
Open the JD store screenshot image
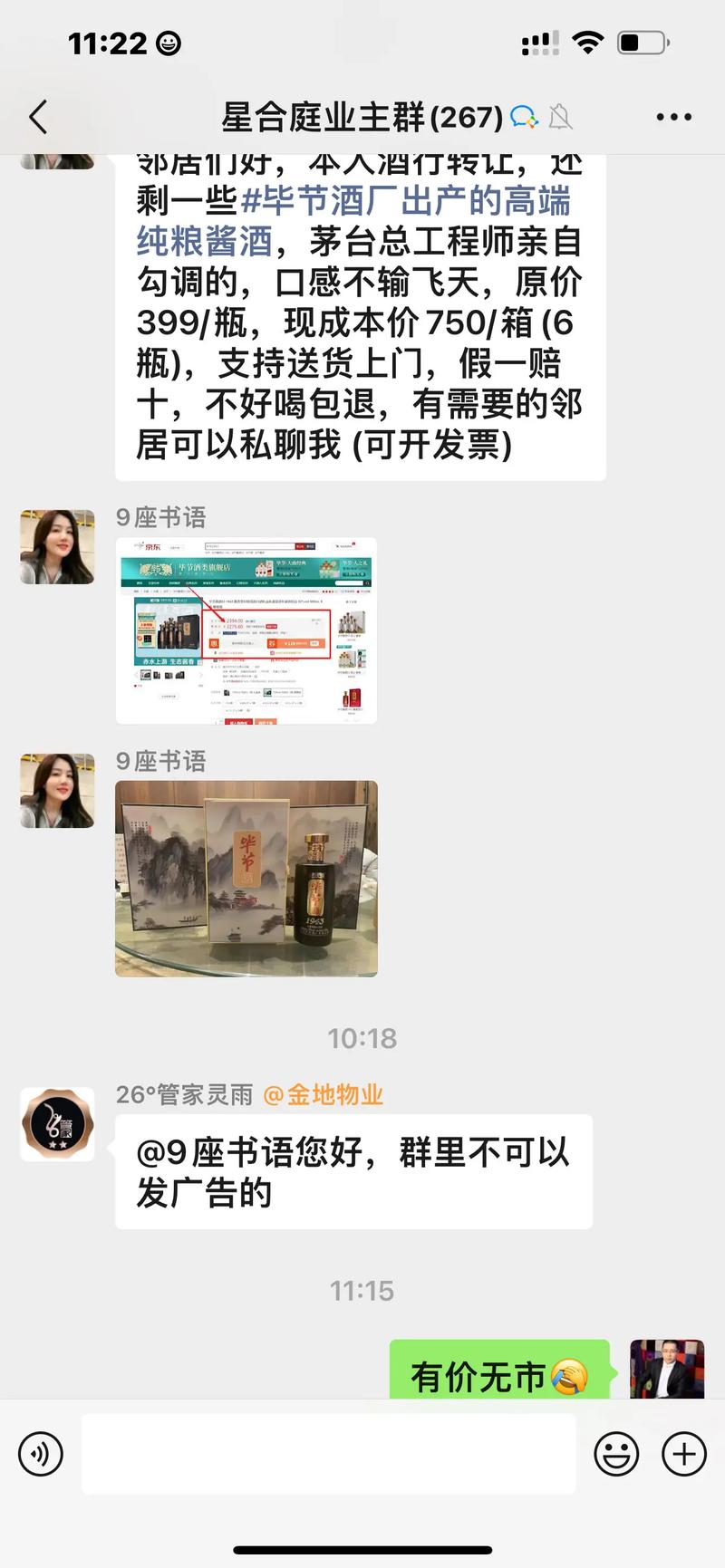point(246,630)
